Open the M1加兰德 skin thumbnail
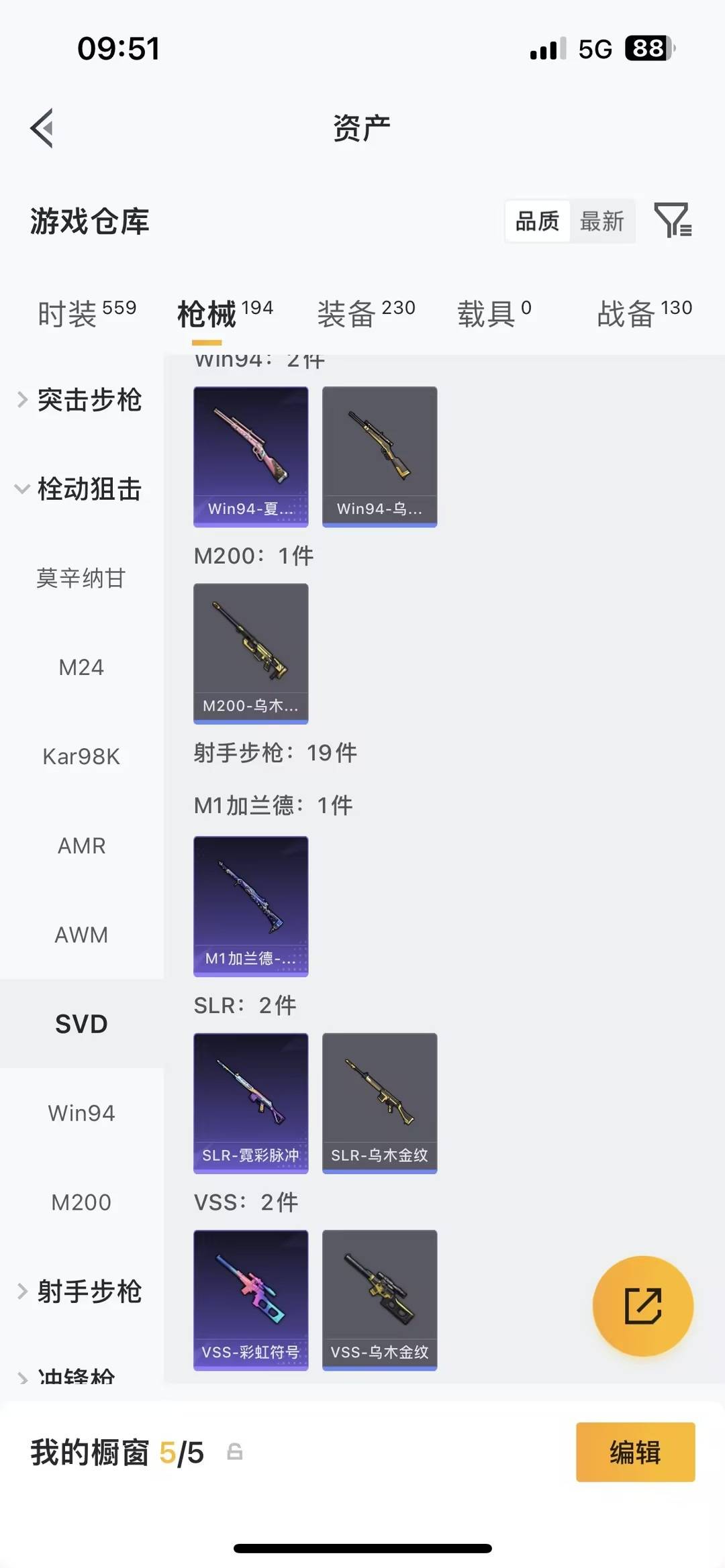The image size is (725, 1568). coord(250,906)
